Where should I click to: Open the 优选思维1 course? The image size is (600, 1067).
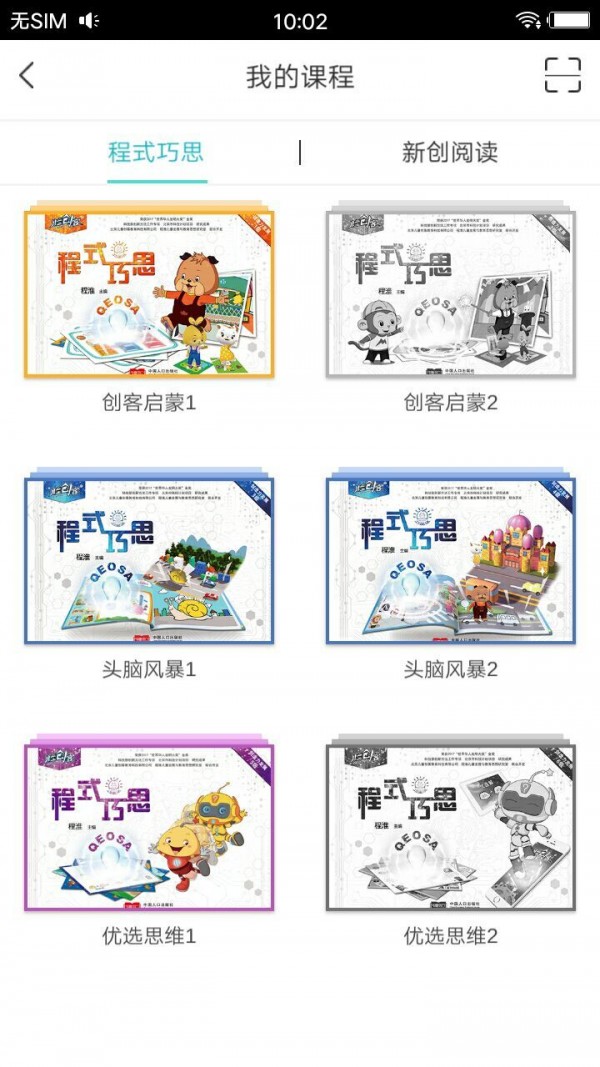point(149,825)
